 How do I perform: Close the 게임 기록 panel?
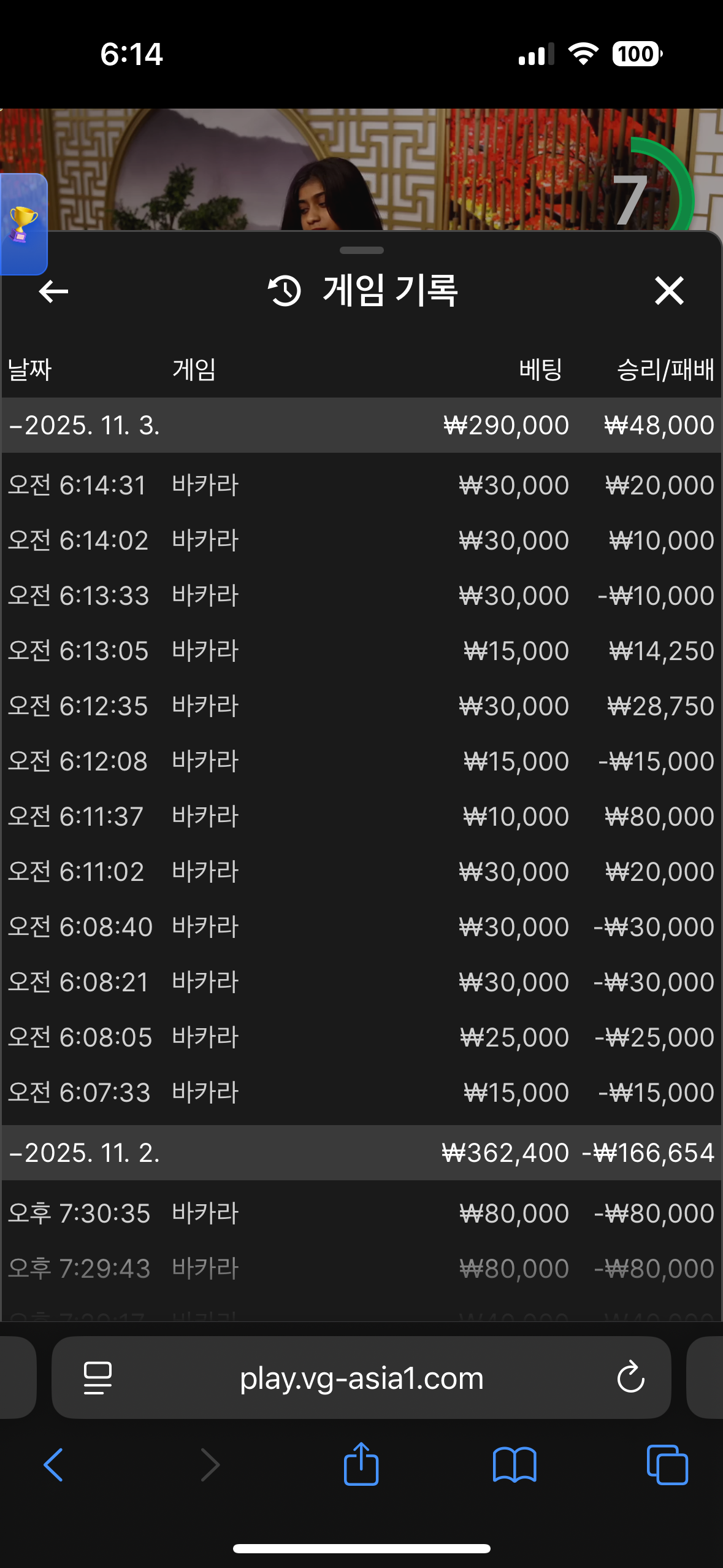pos(668,291)
